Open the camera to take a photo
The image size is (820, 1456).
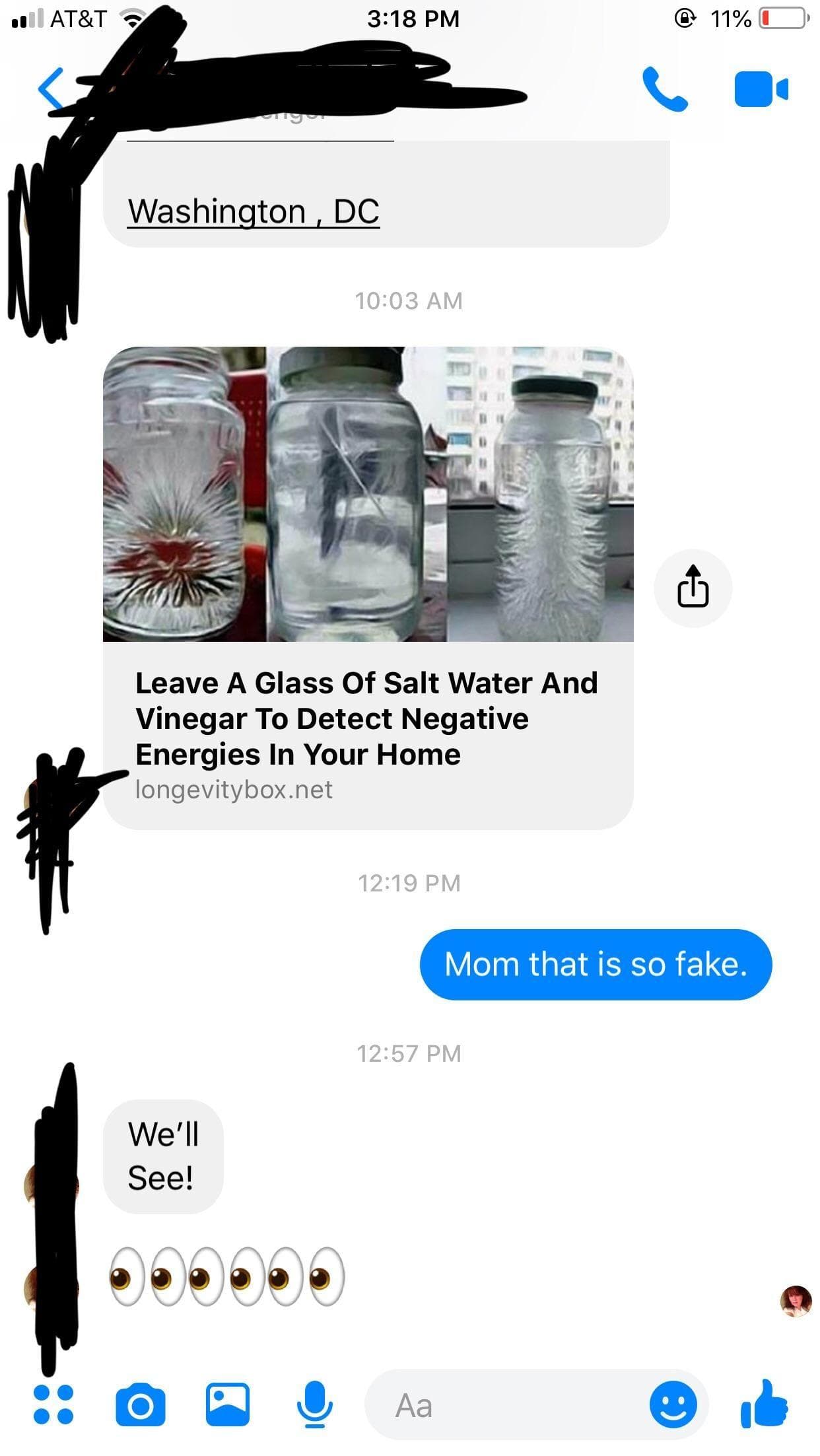pos(140,1404)
